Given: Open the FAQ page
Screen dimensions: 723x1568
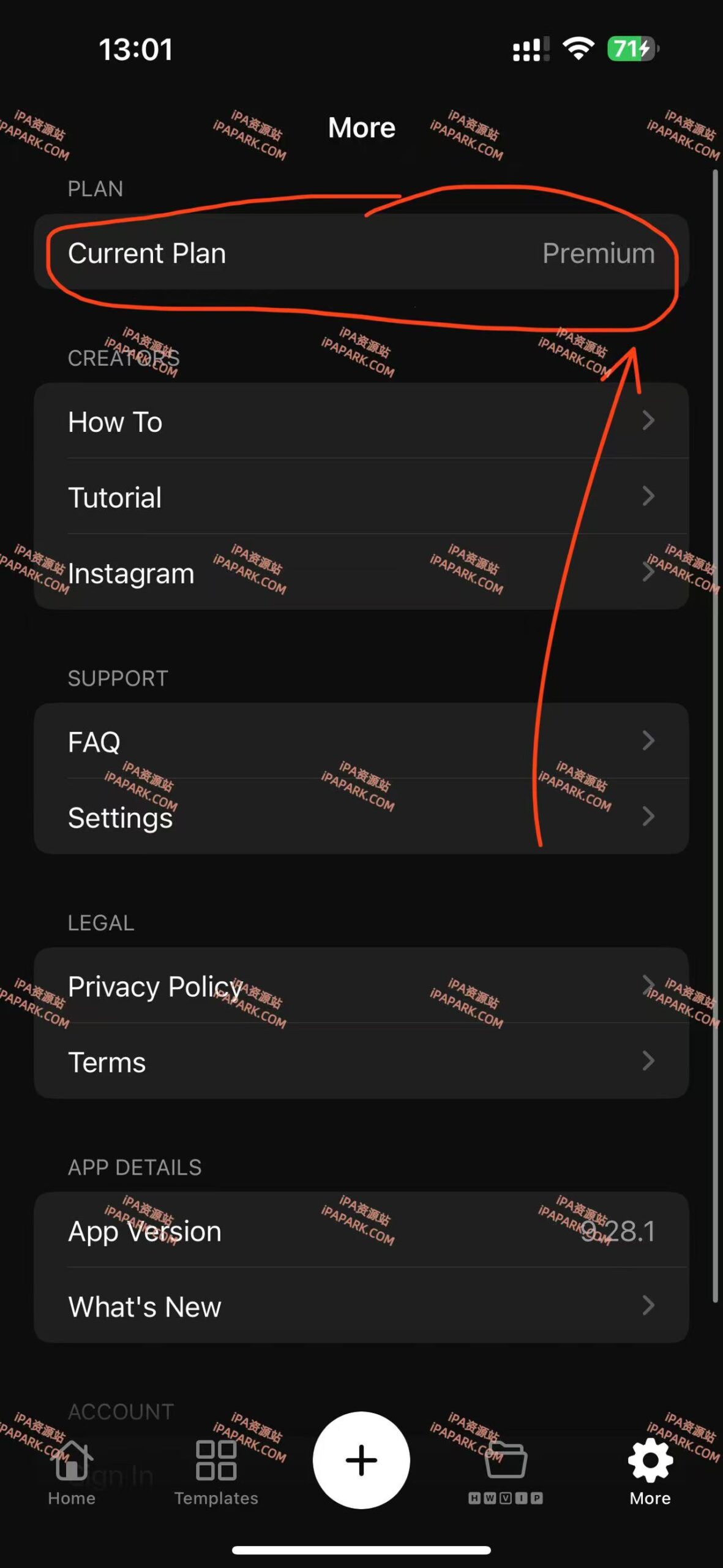Looking at the screenshot, I should (x=361, y=741).
